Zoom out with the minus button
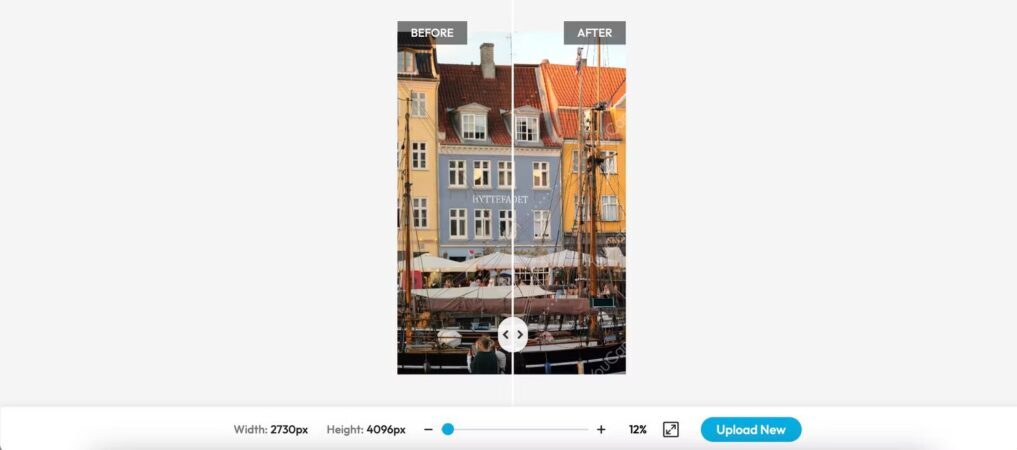The width and height of the screenshot is (1017, 450). [428, 429]
